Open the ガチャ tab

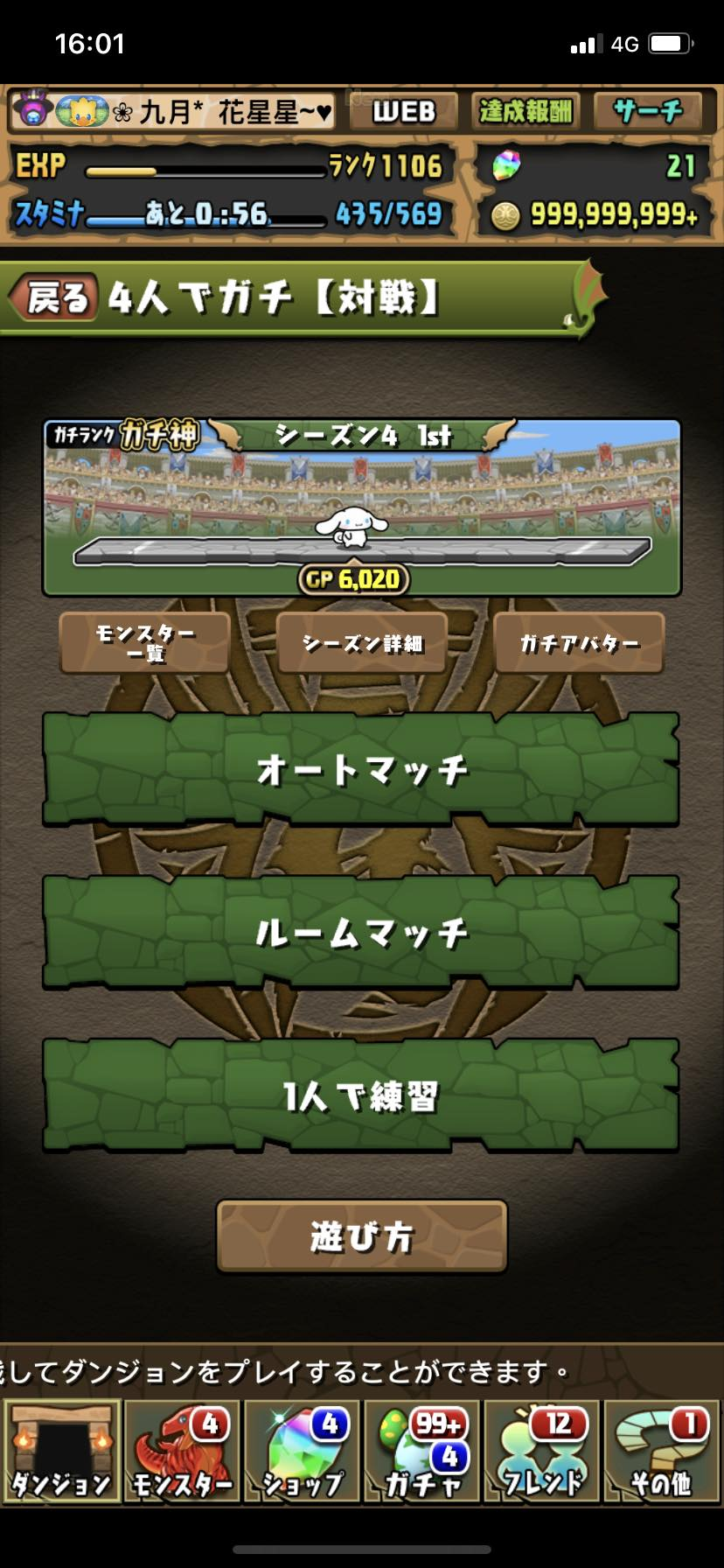coord(422,1452)
